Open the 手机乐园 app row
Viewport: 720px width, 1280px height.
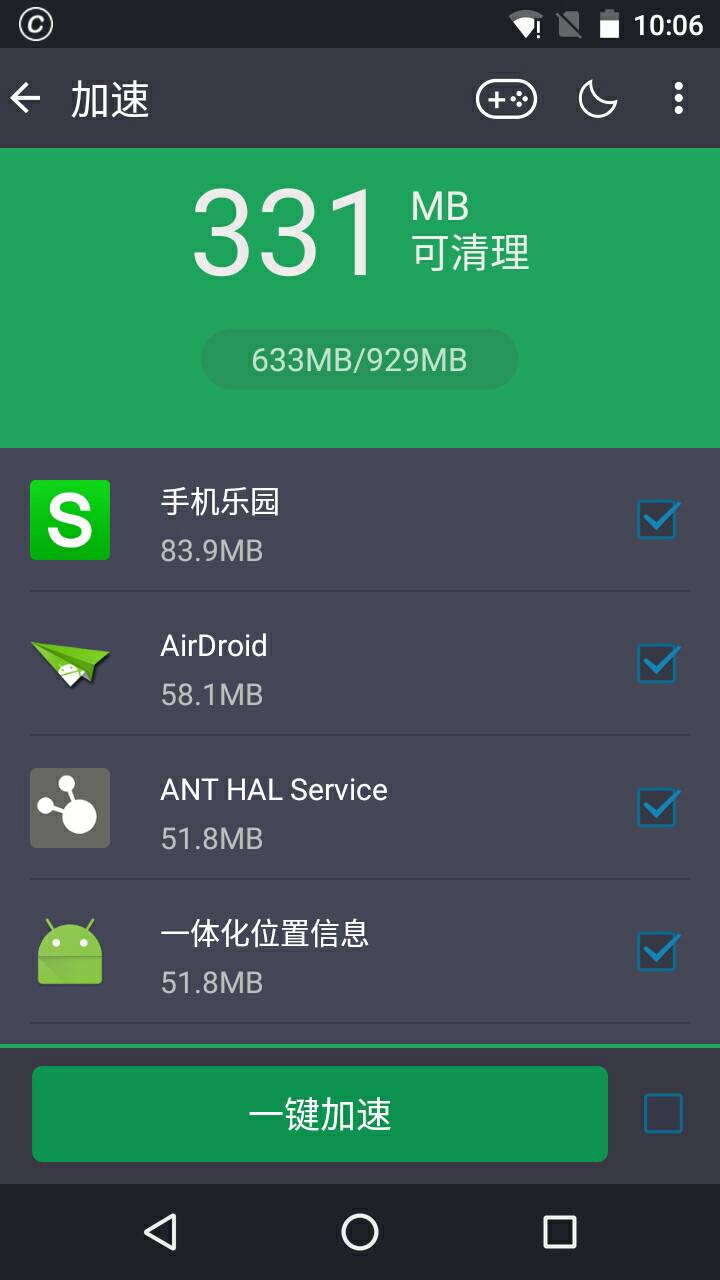click(x=360, y=520)
